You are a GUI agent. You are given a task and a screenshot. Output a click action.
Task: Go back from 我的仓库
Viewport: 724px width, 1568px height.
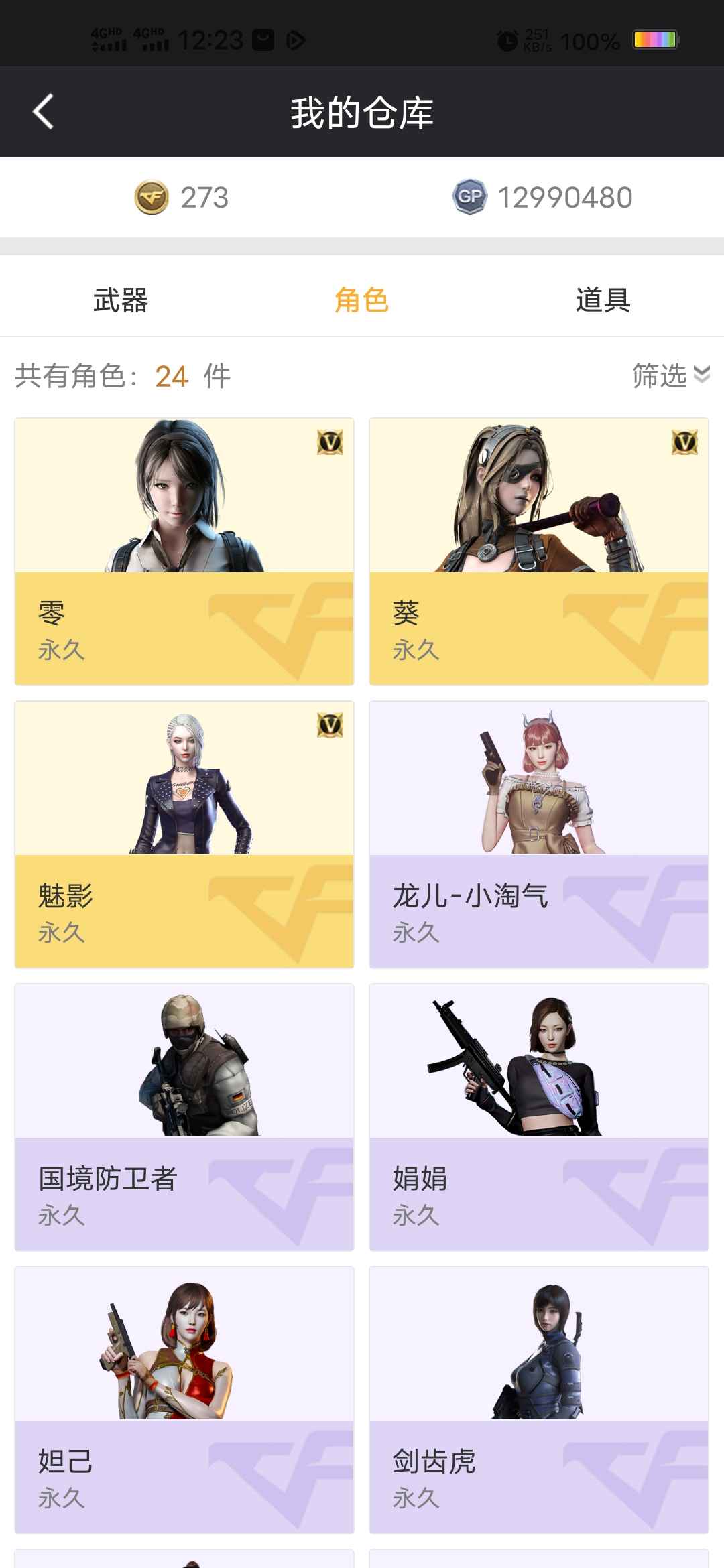point(44,112)
